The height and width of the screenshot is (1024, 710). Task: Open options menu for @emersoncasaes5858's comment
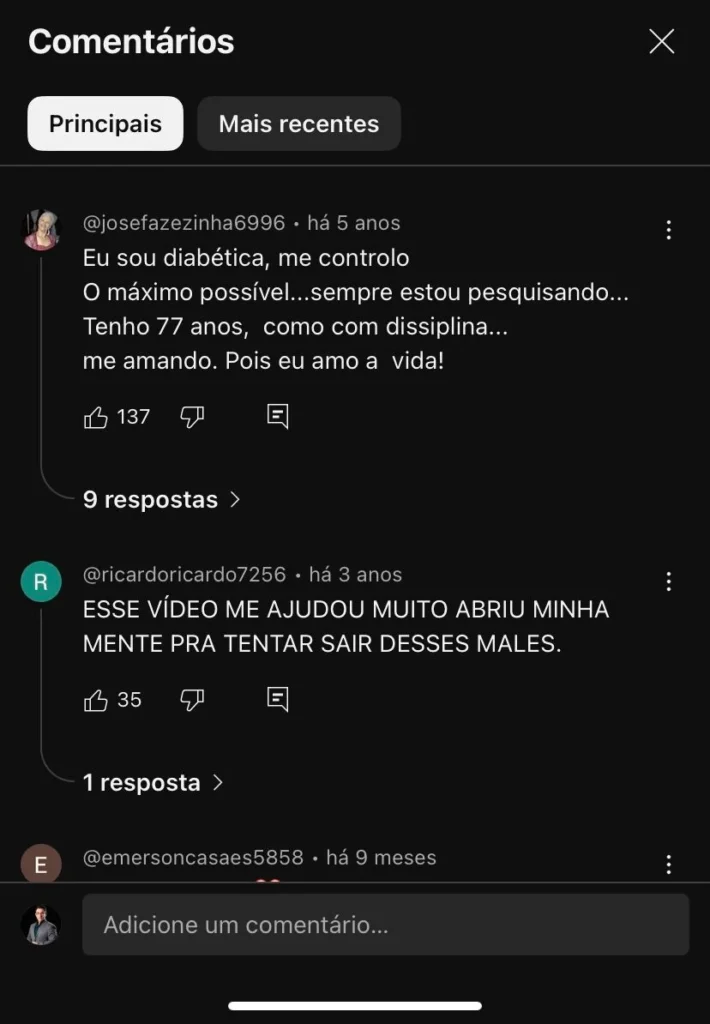click(x=668, y=864)
